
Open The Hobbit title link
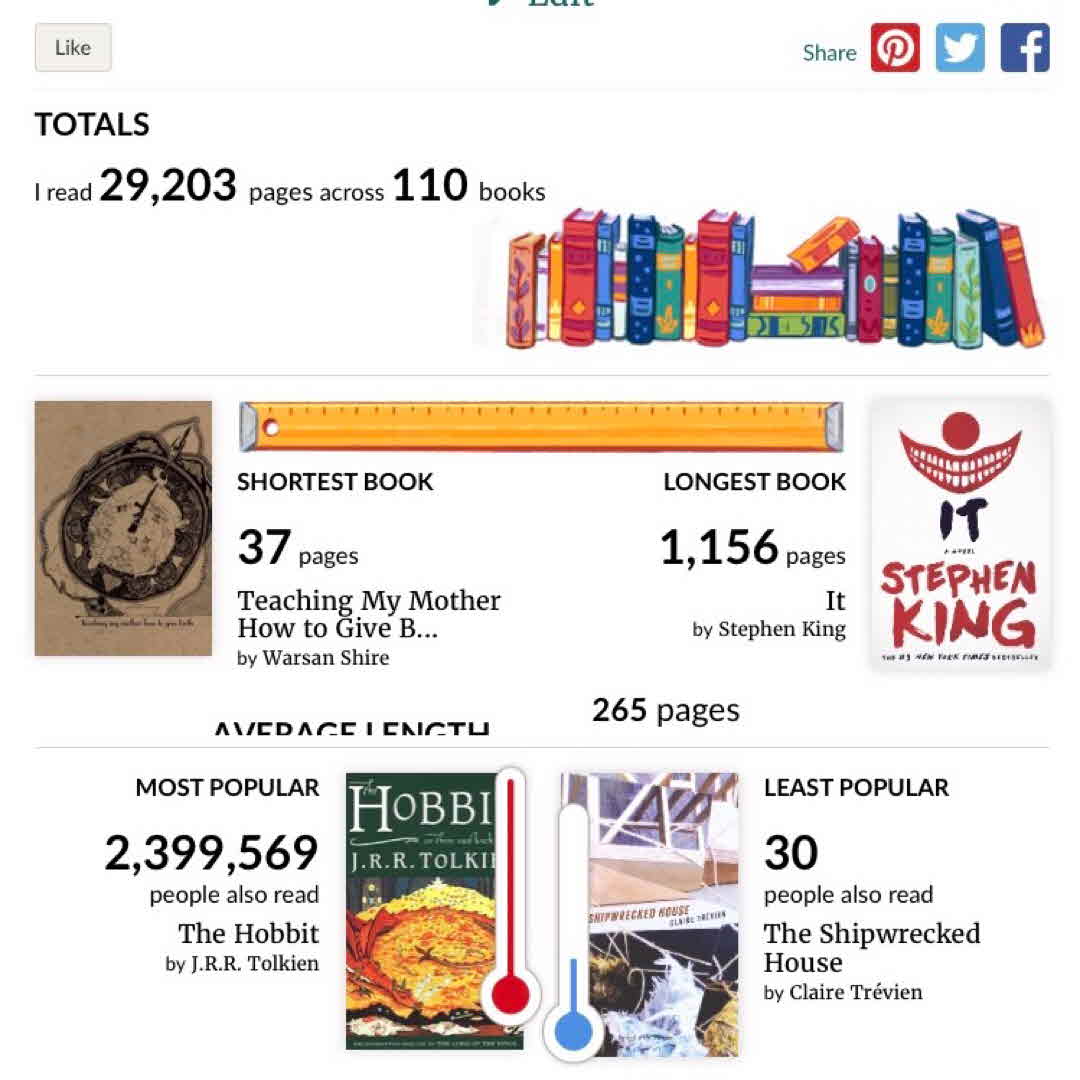click(248, 933)
